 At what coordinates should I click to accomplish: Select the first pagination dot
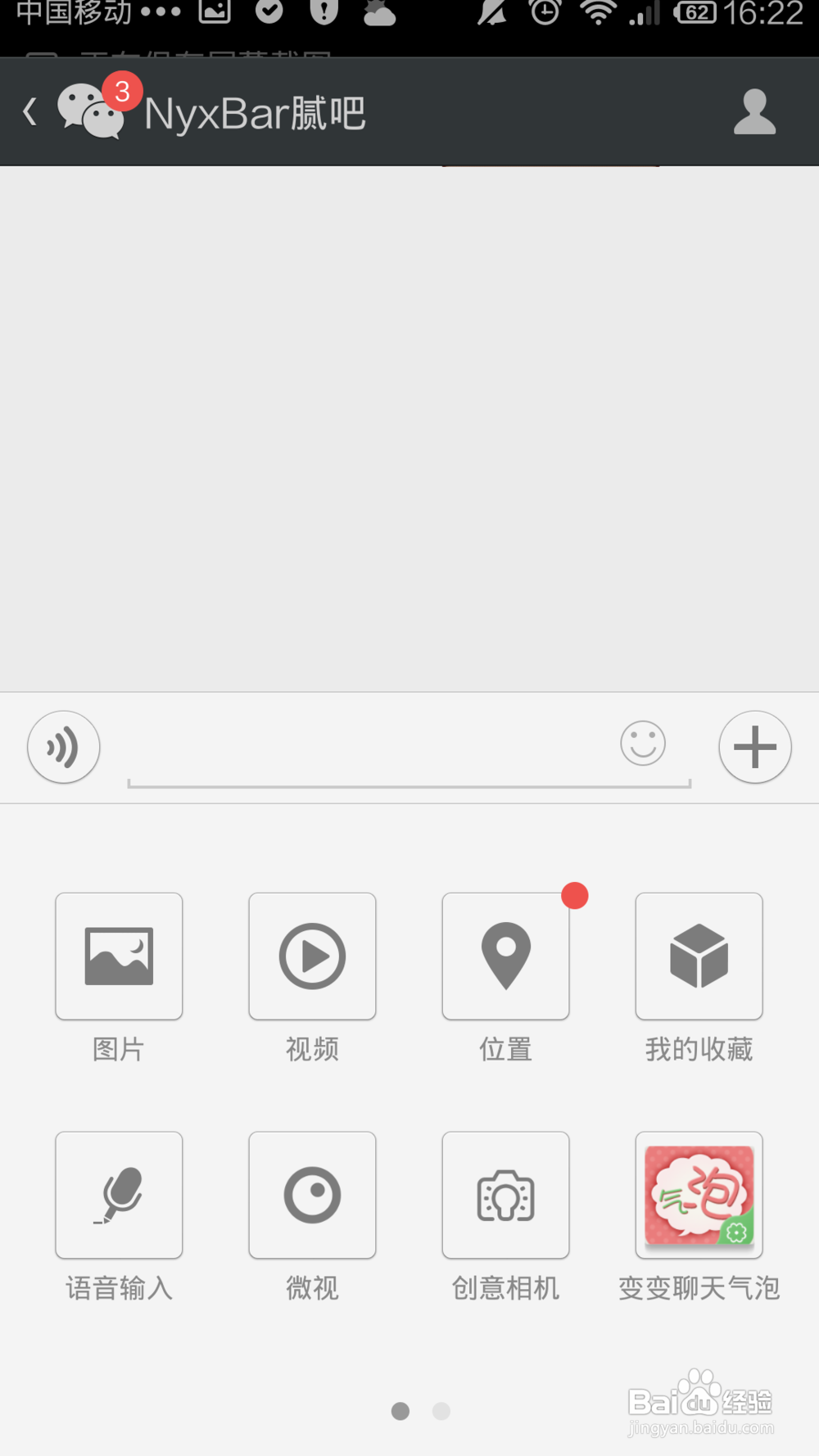400,1411
